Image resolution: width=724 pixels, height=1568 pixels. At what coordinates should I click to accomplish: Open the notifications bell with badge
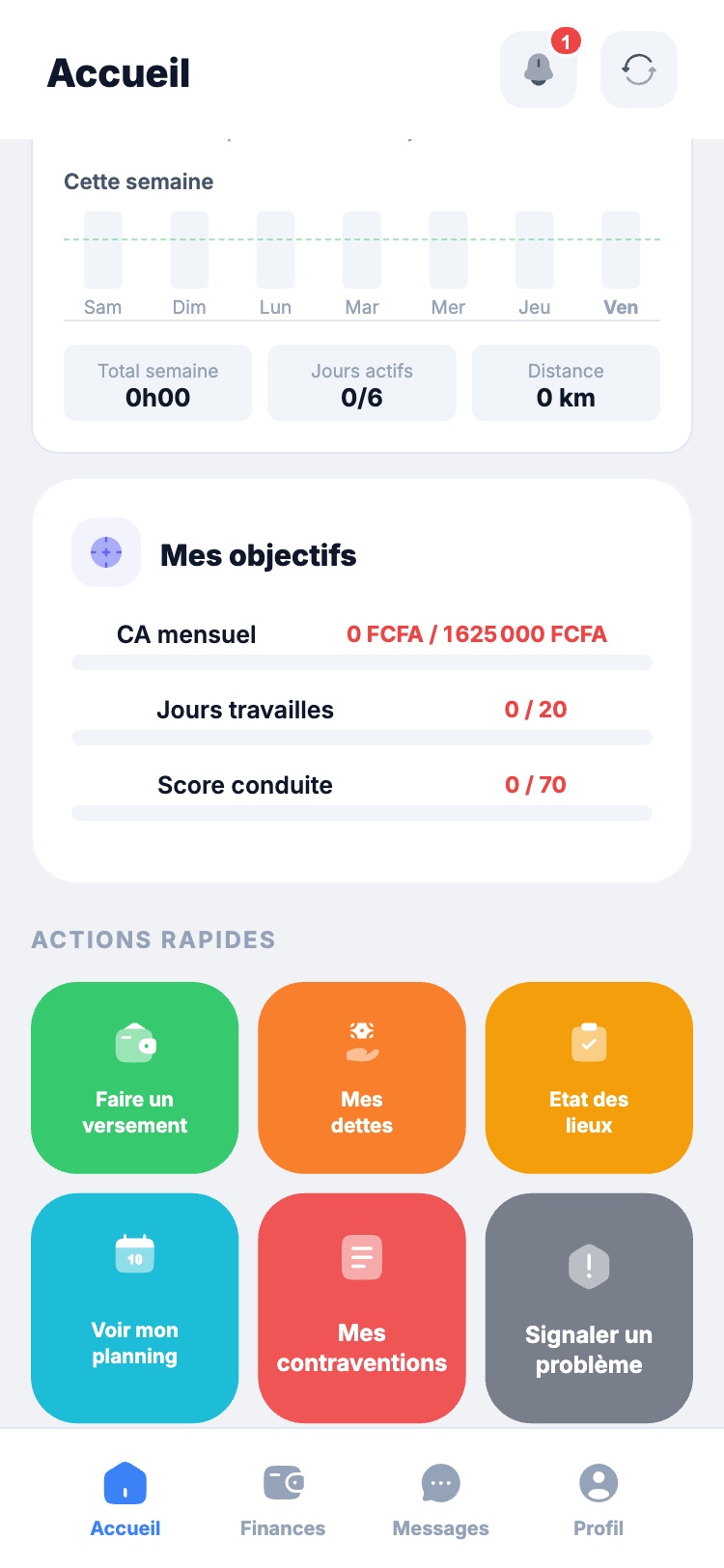point(538,69)
